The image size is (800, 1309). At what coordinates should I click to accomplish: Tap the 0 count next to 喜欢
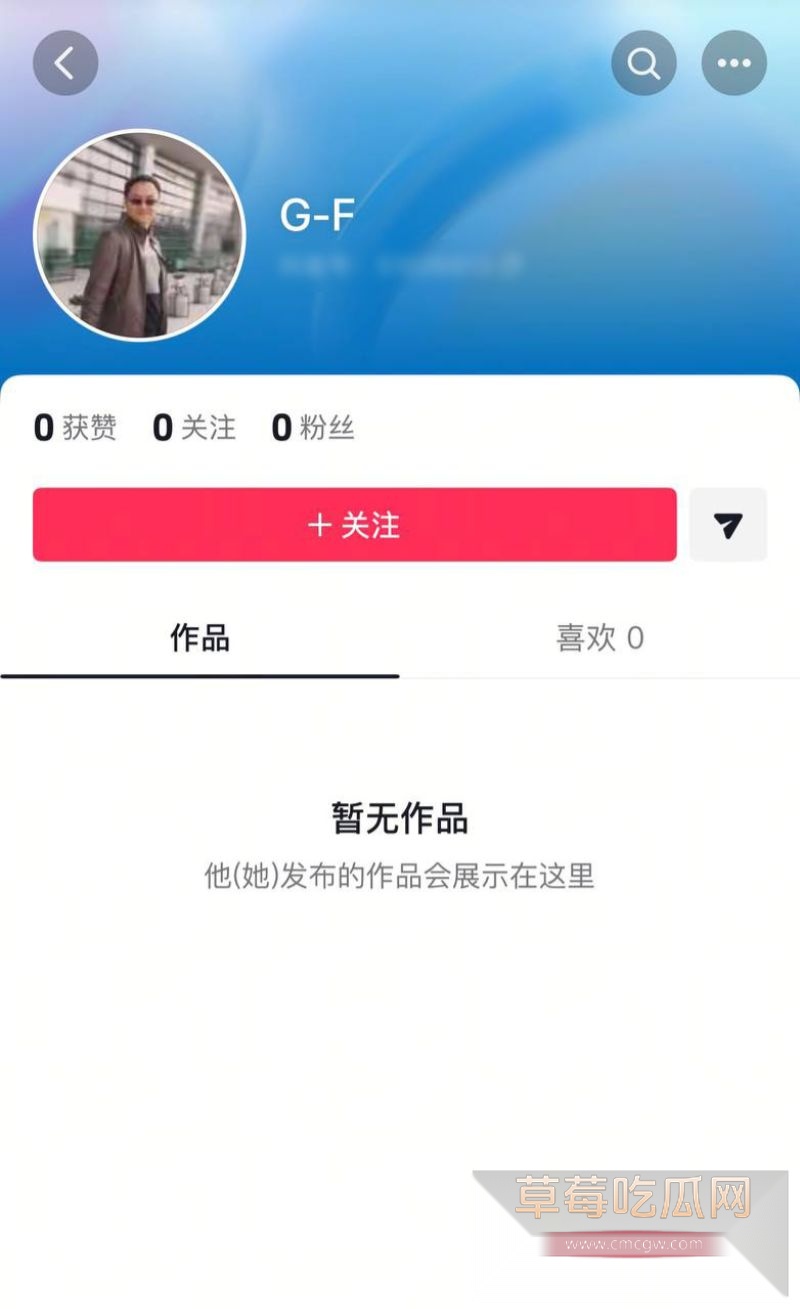coord(636,636)
